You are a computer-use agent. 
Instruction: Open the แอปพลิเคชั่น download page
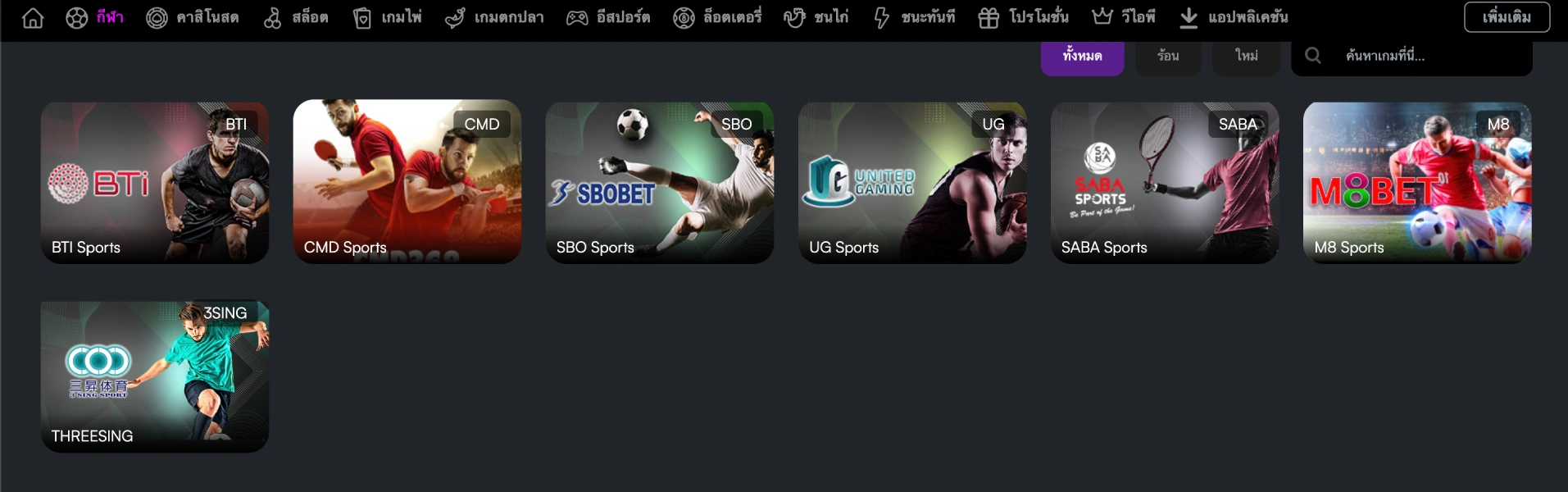tap(1234, 17)
